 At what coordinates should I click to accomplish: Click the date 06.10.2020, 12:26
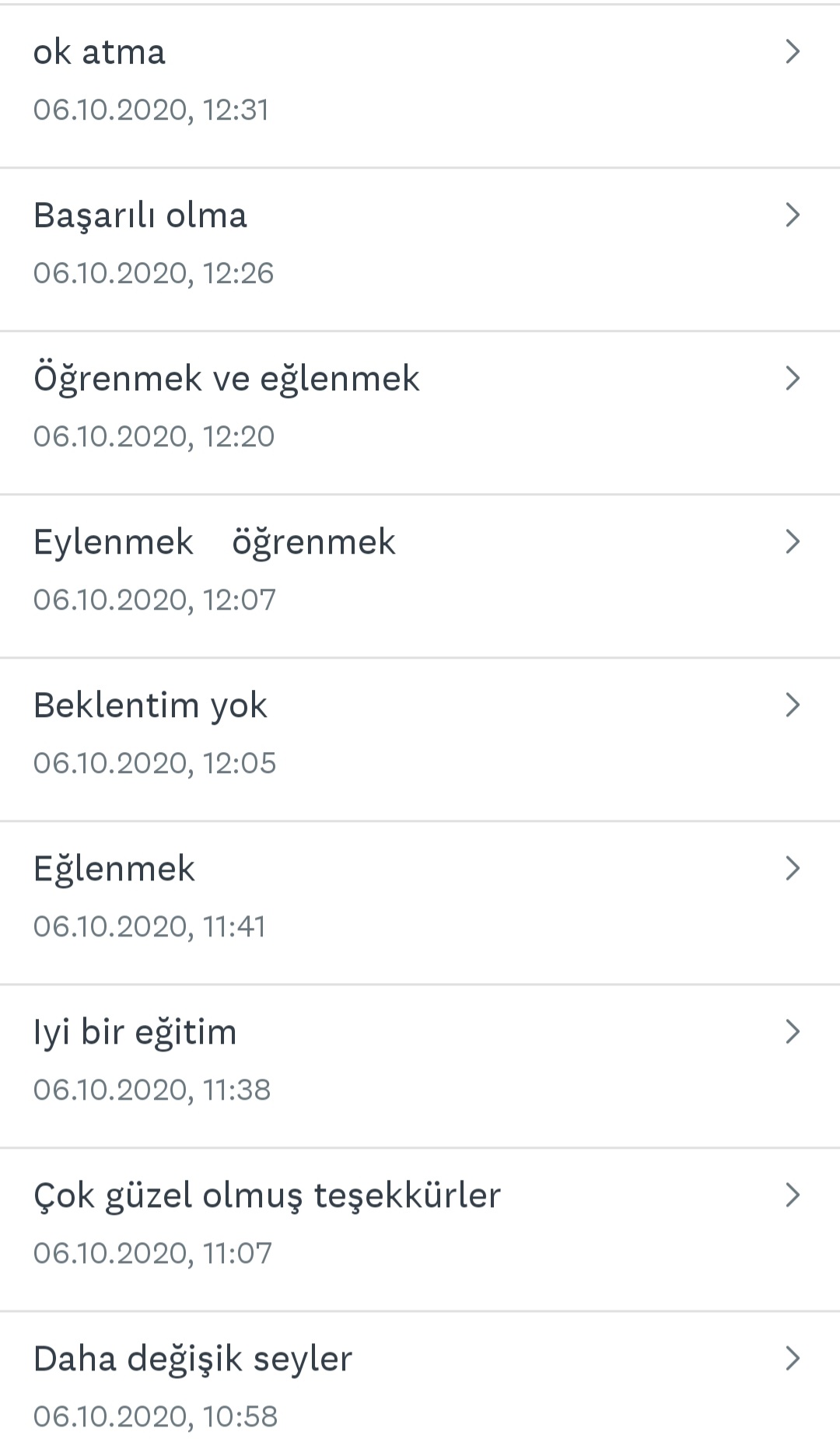(x=155, y=273)
